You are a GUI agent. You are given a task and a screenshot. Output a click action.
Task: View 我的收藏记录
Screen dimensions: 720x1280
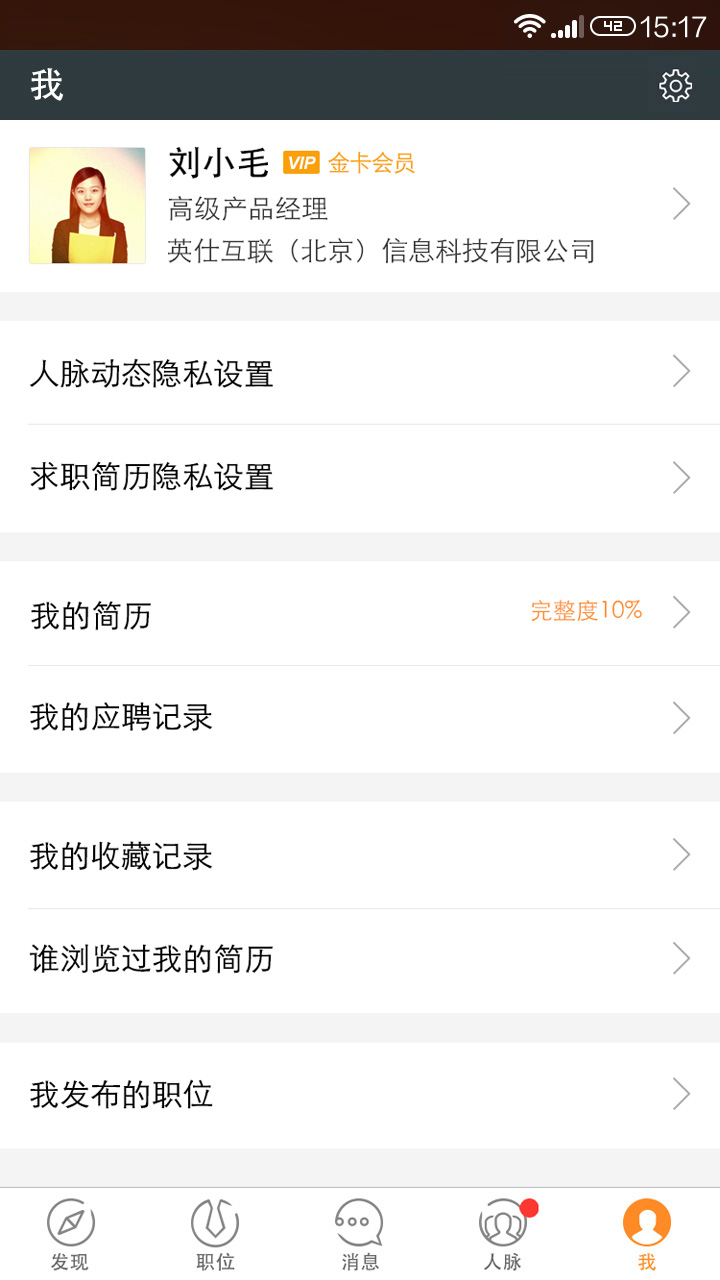click(360, 855)
